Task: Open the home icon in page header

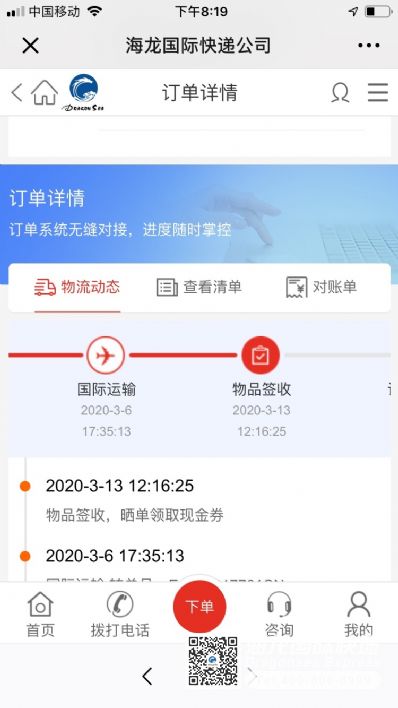Action: coord(44,93)
